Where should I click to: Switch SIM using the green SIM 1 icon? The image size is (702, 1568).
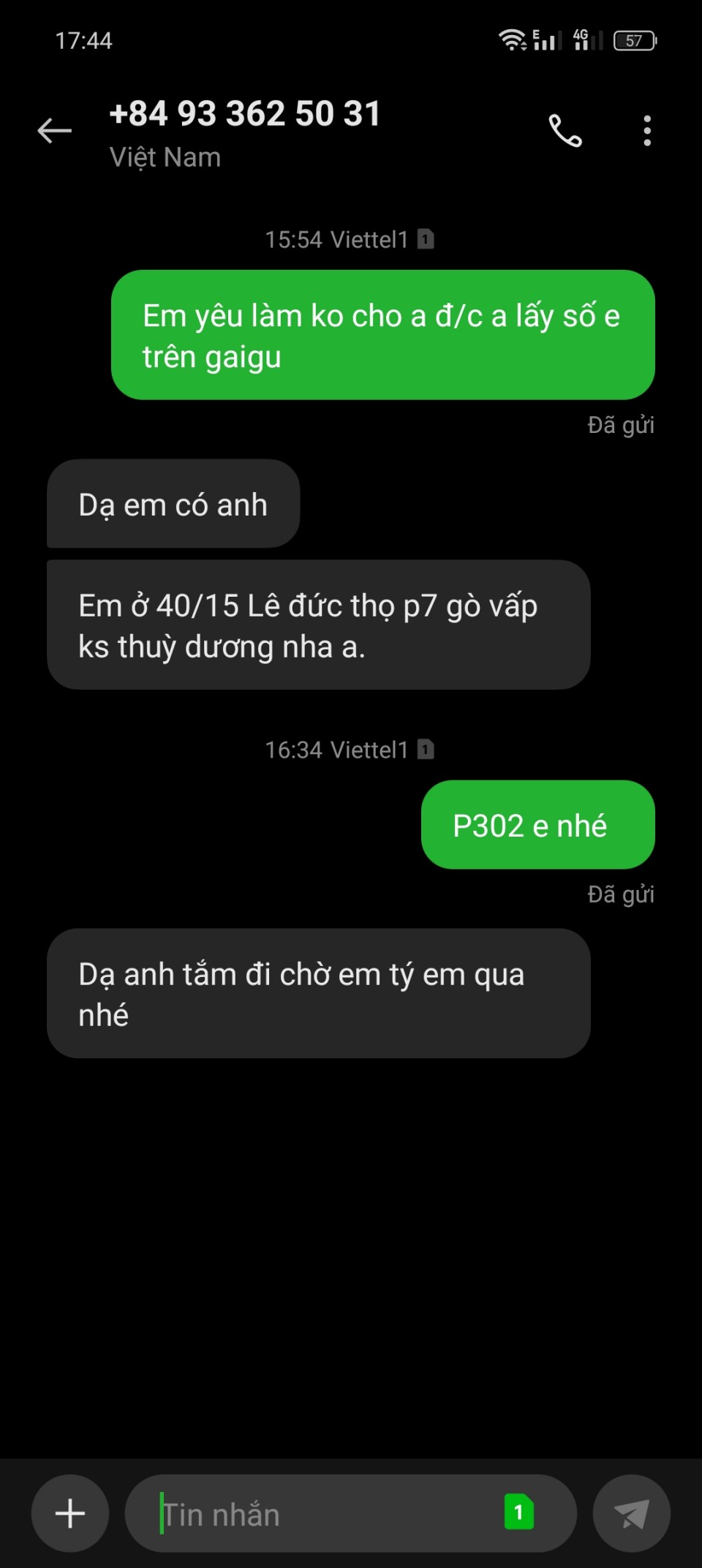point(519,1512)
